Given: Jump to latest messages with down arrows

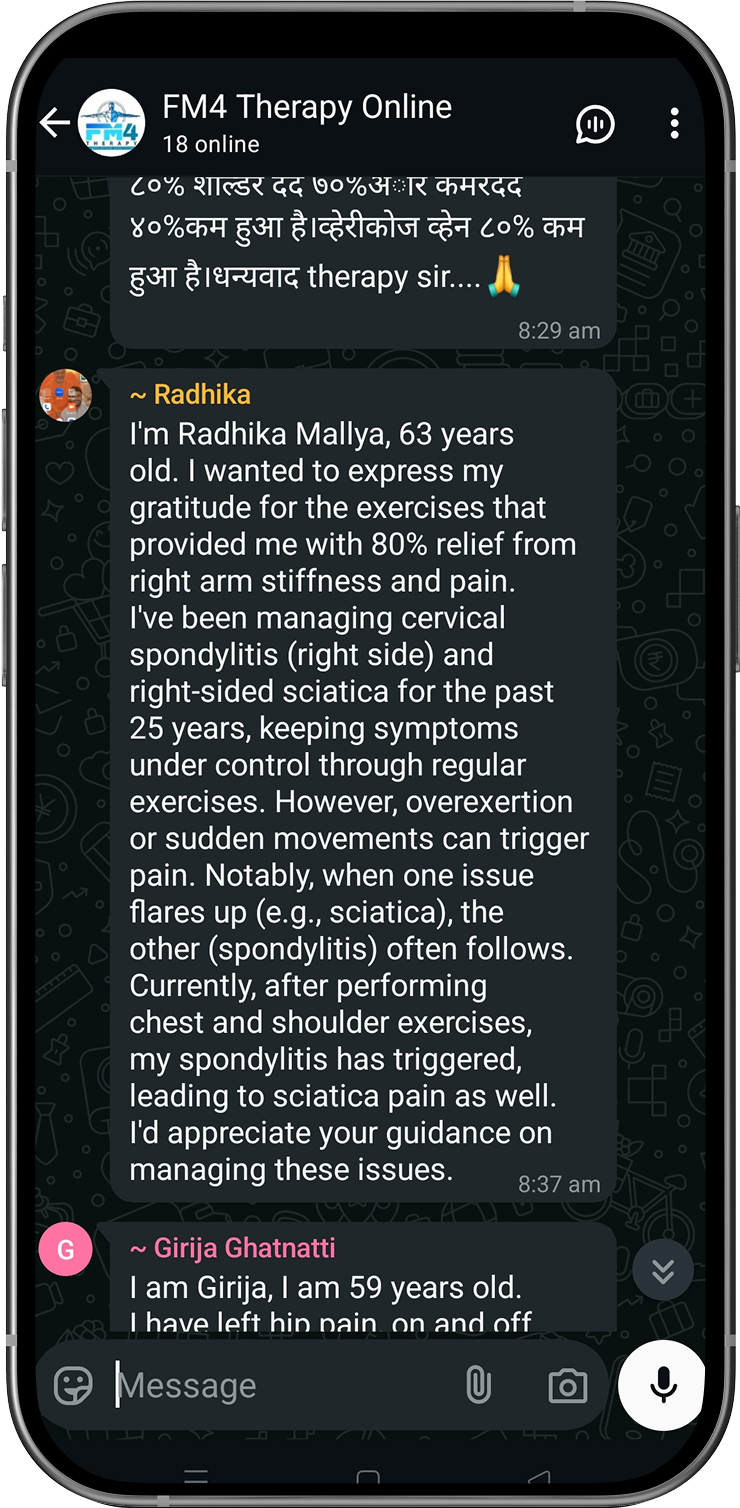Looking at the screenshot, I should pyautogui.click(x=663, y=1271).
